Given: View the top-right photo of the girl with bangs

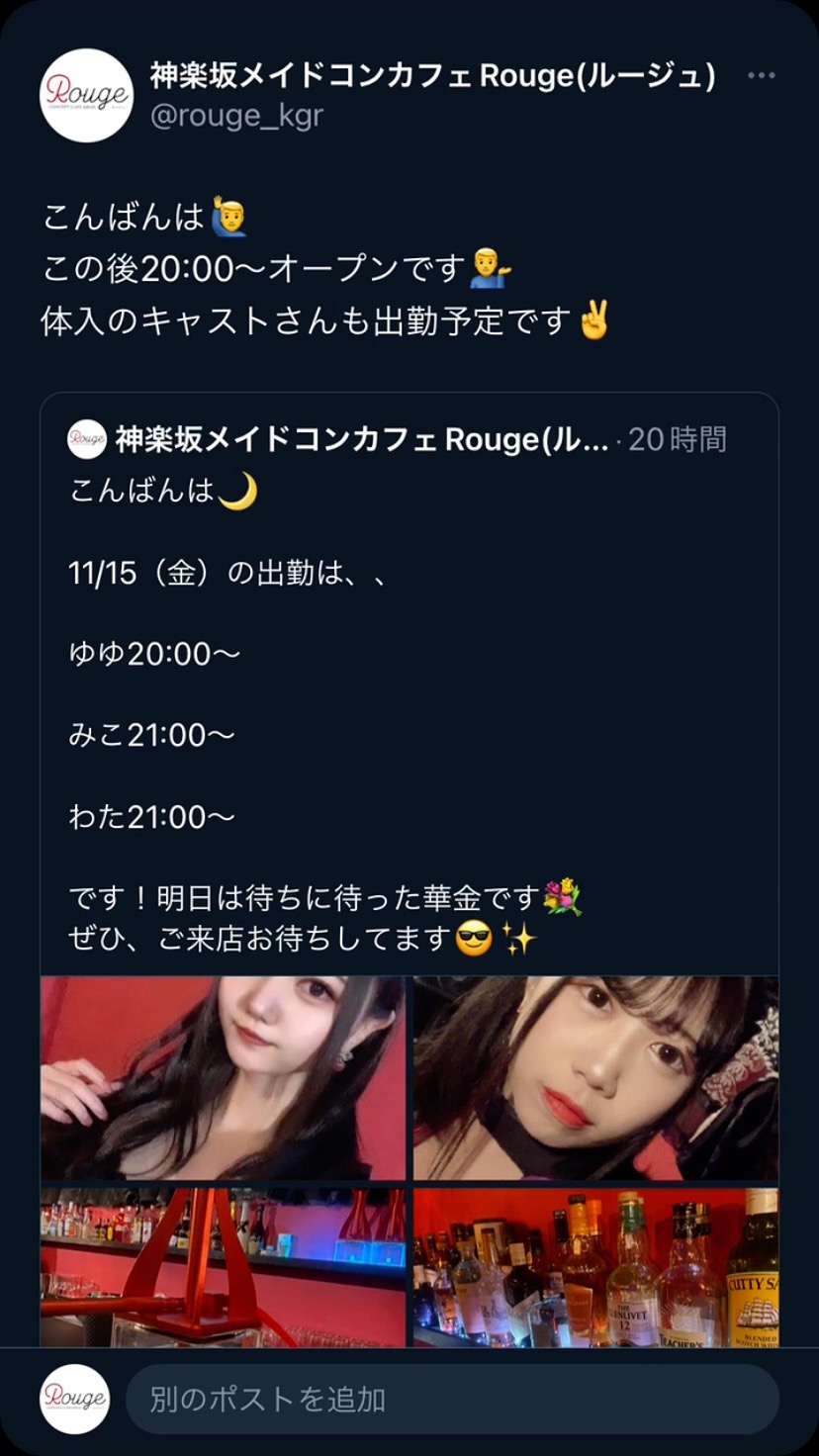Looking at the screenshot, I should (595, 1078).
